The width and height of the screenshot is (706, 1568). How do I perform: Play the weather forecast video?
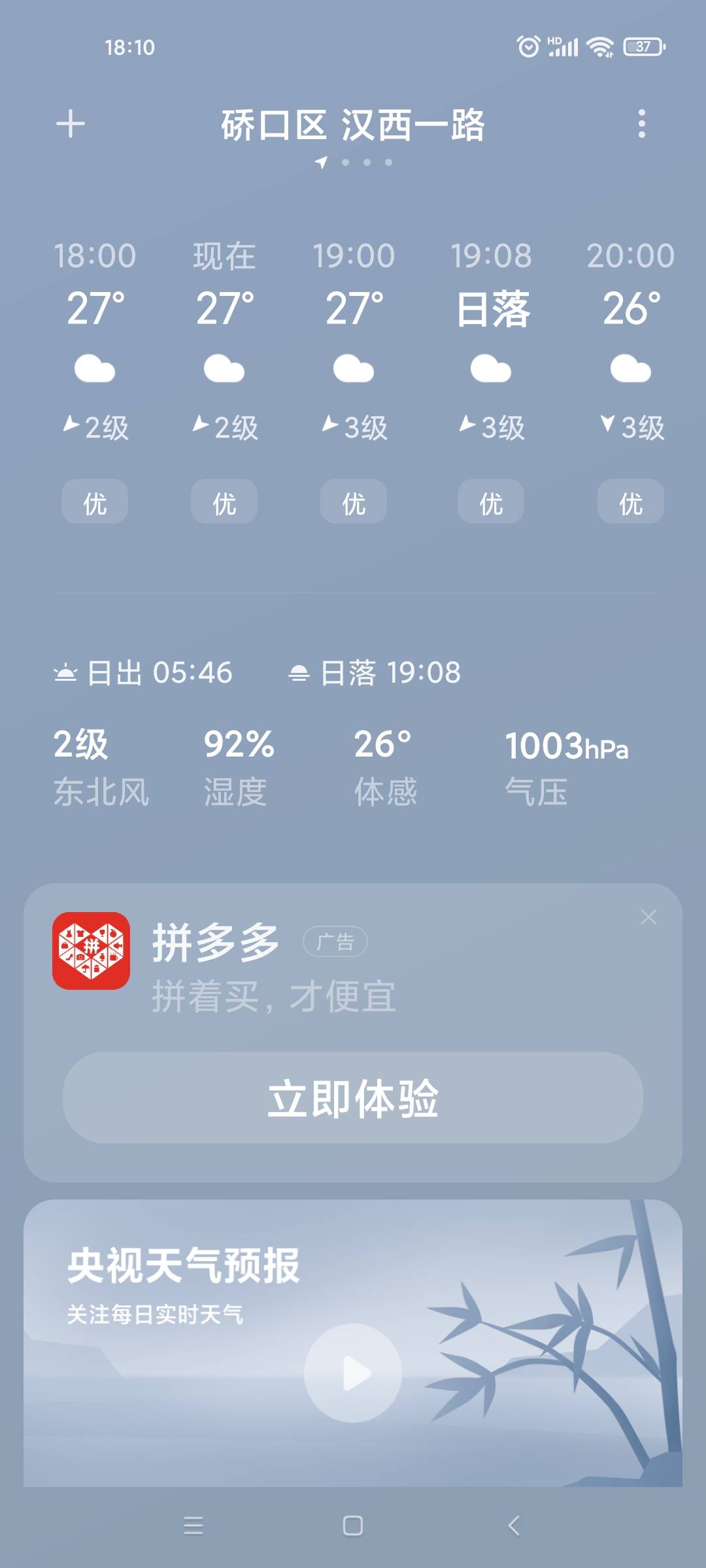tap(353, 1373)
